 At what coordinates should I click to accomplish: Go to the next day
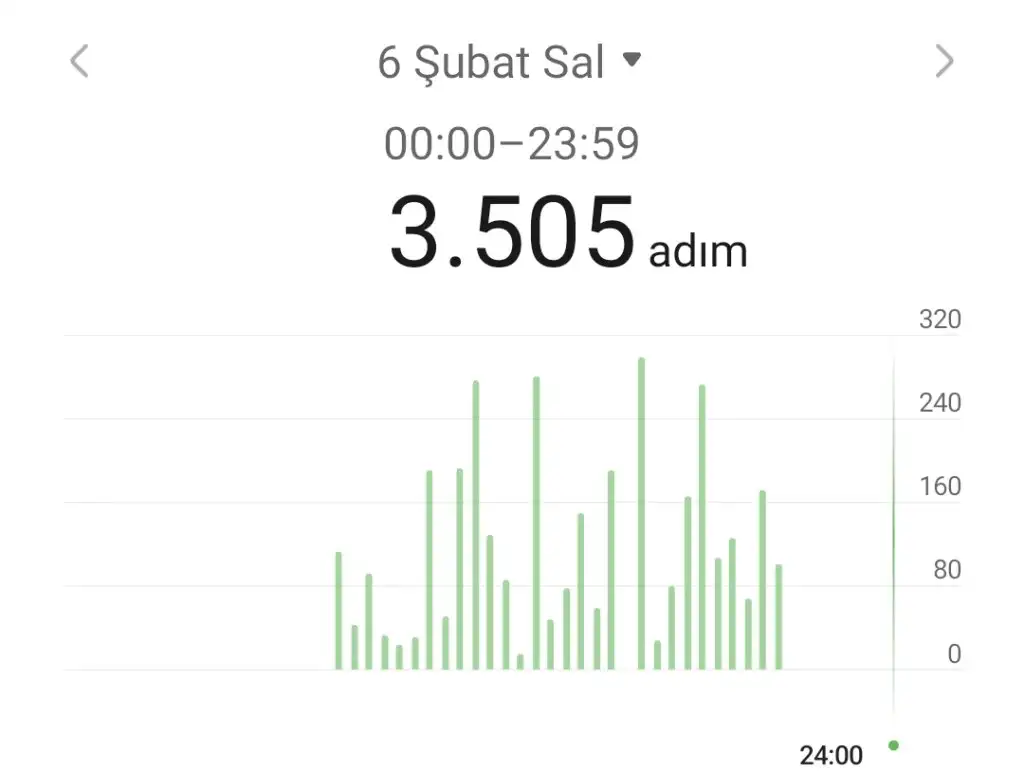(944, 62)
